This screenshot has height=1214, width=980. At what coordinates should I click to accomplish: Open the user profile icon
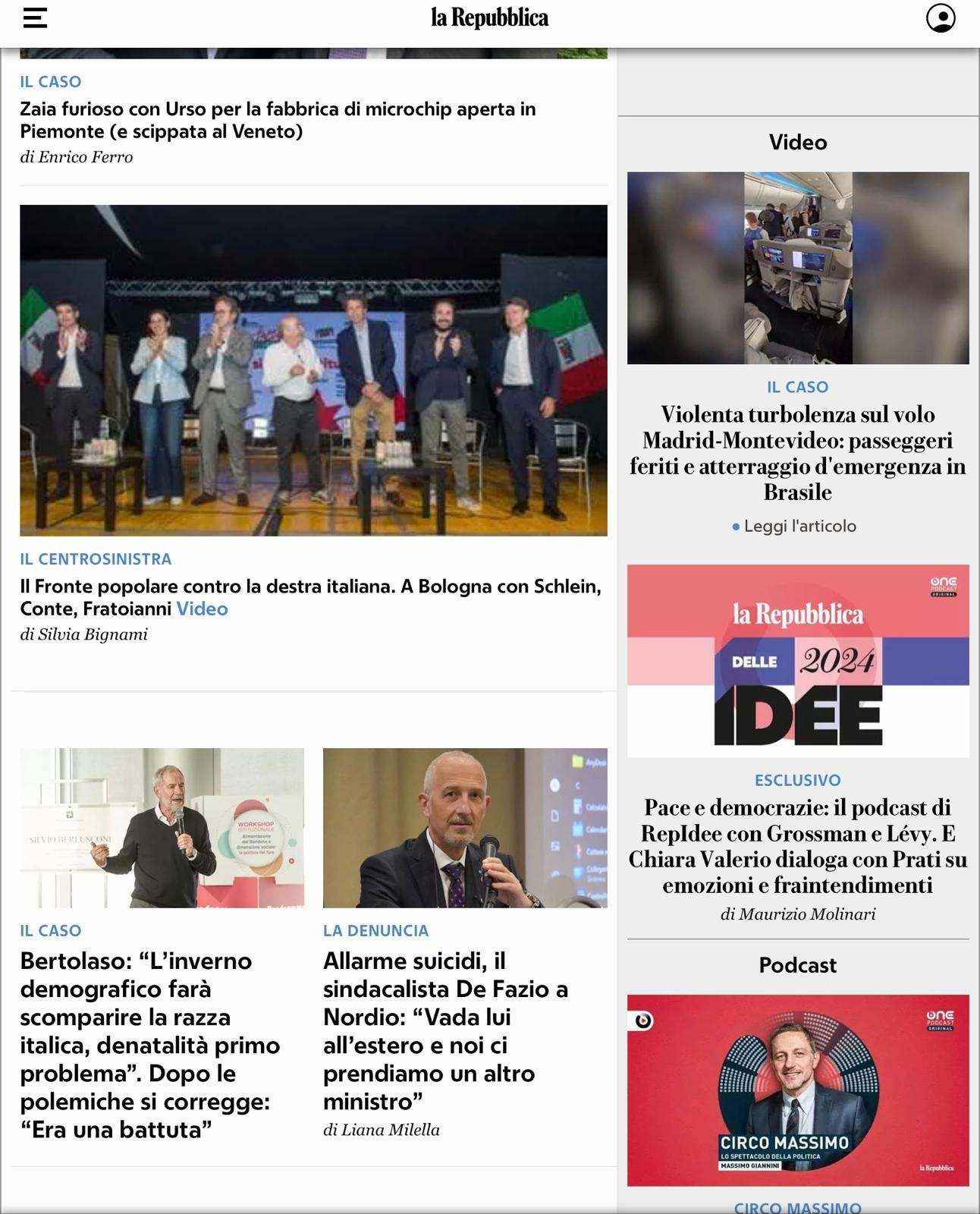940,18
